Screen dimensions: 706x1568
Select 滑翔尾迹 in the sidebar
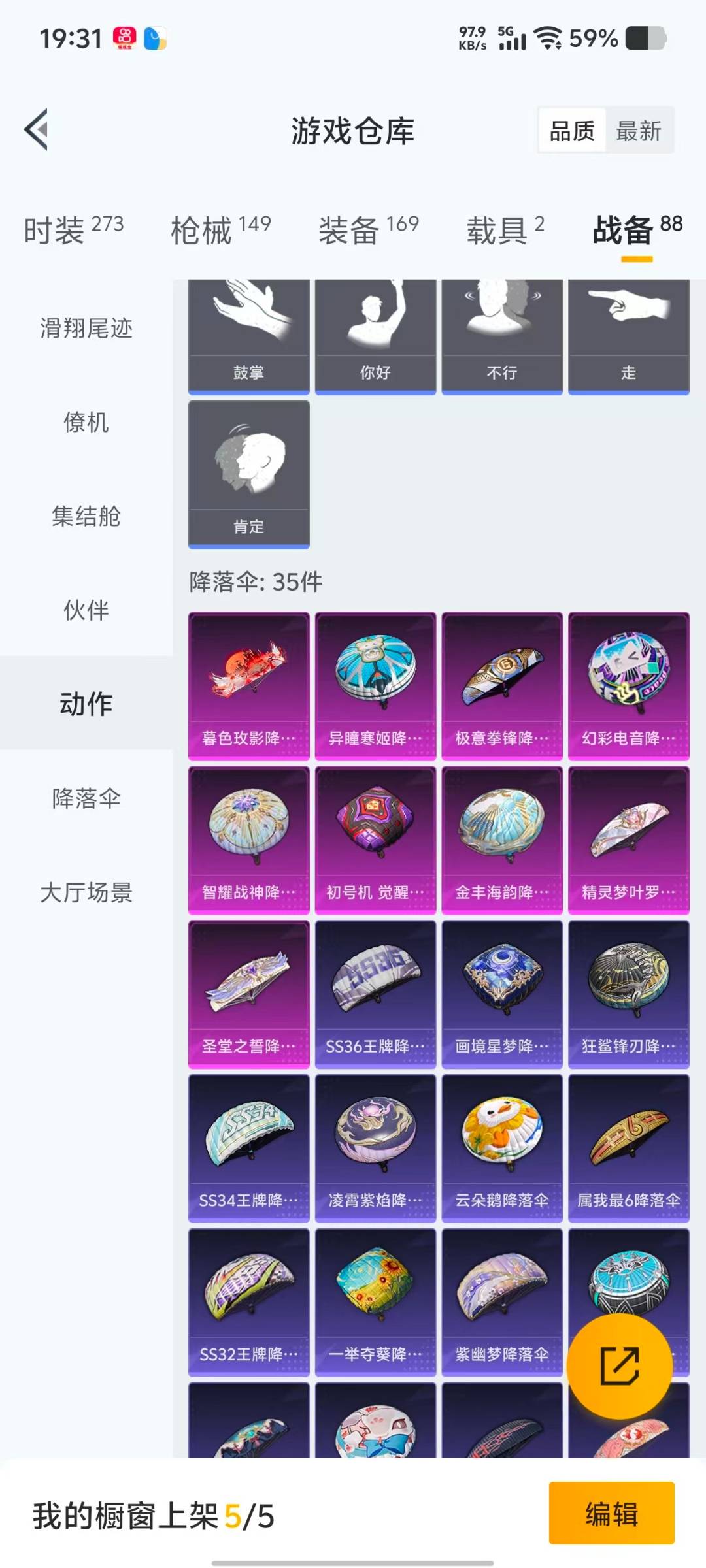[x=86, y=330]
